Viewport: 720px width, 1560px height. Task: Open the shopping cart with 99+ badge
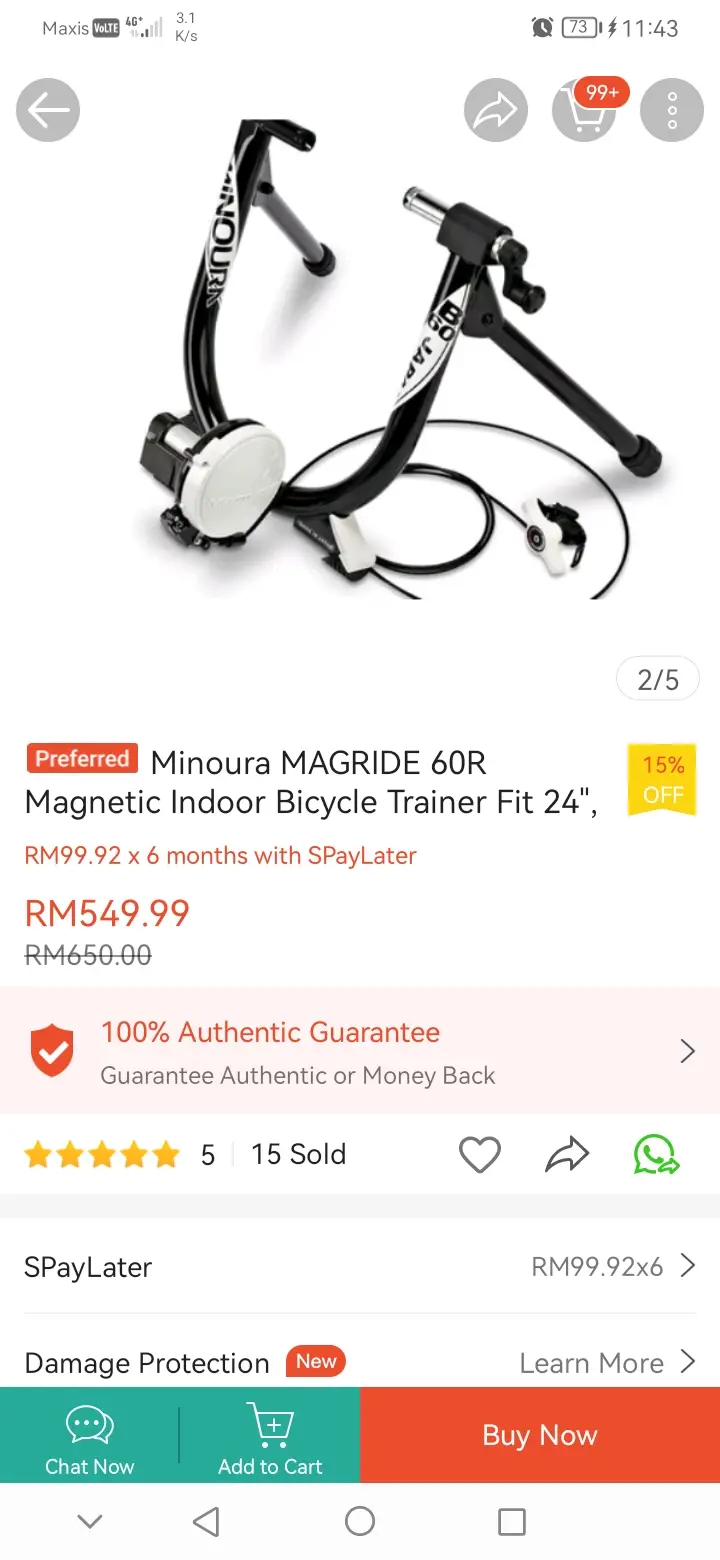click(x=584, y=110)
